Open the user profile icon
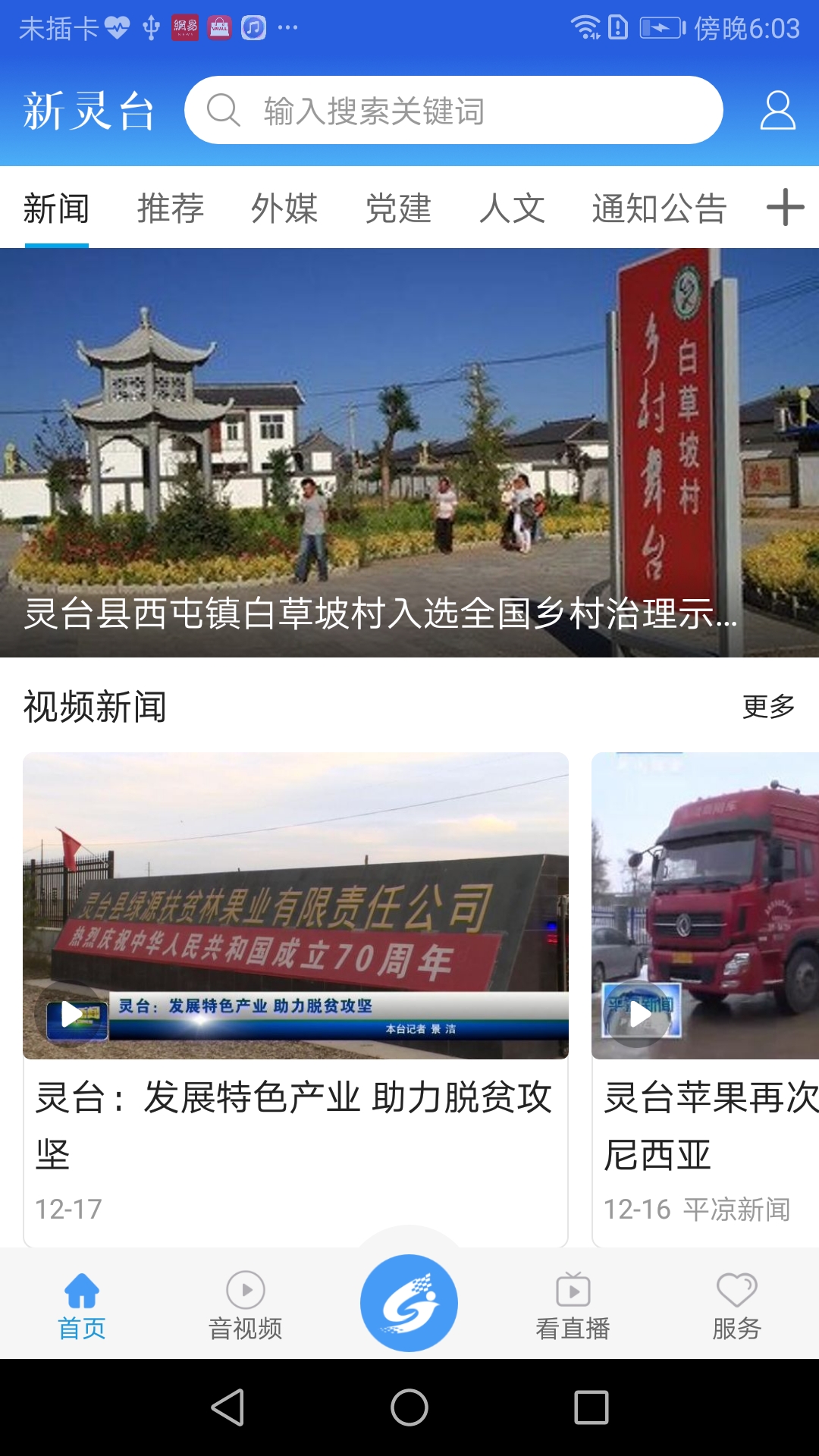 777,111
